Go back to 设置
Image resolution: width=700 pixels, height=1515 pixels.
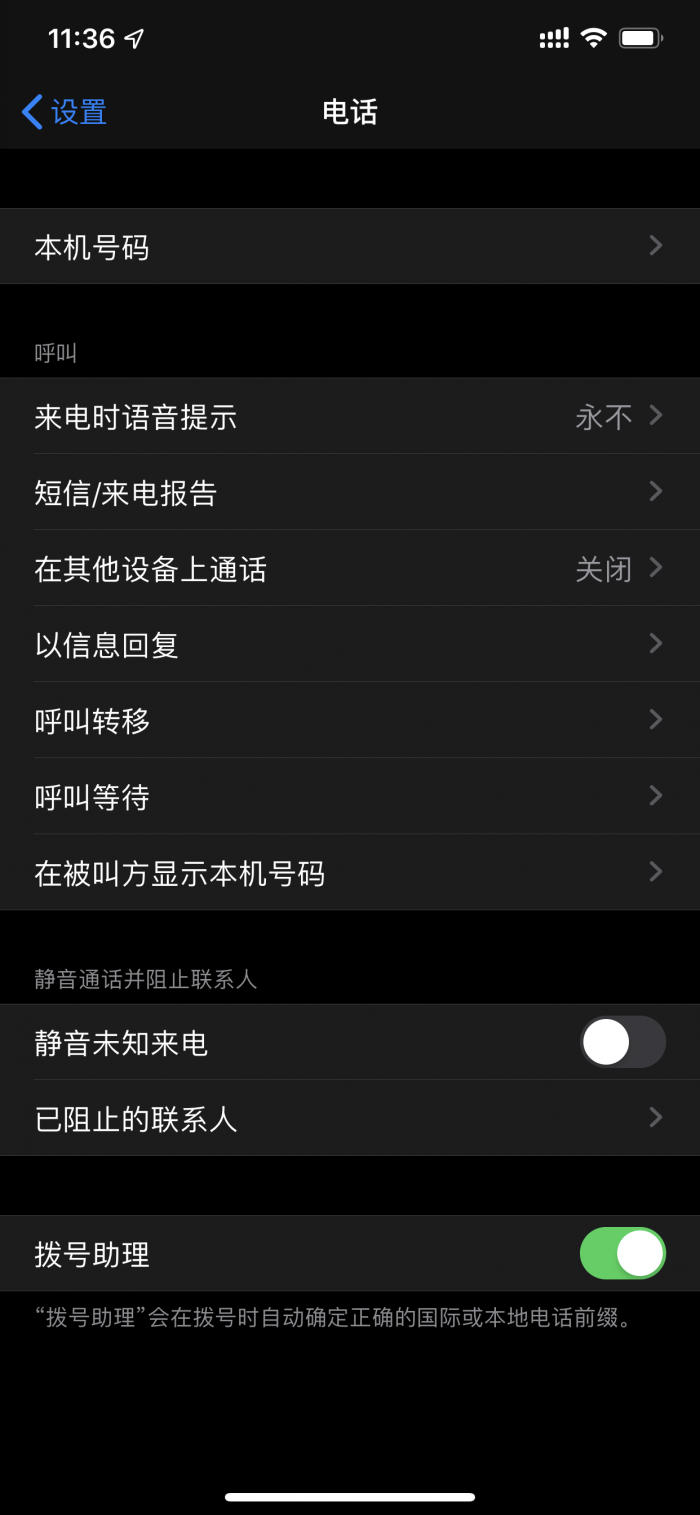[x=65, y=112]
